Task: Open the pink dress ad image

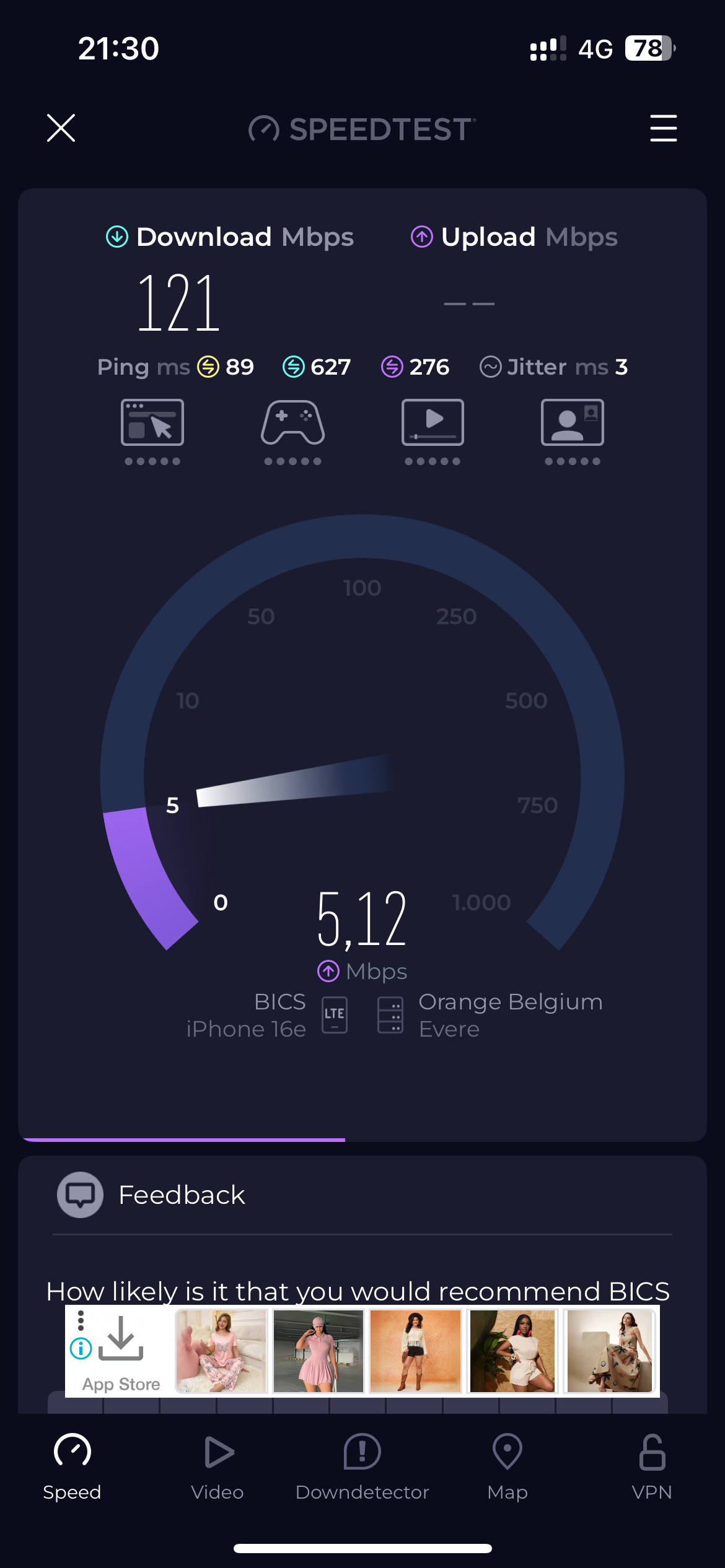Action: pos(319,1351)
